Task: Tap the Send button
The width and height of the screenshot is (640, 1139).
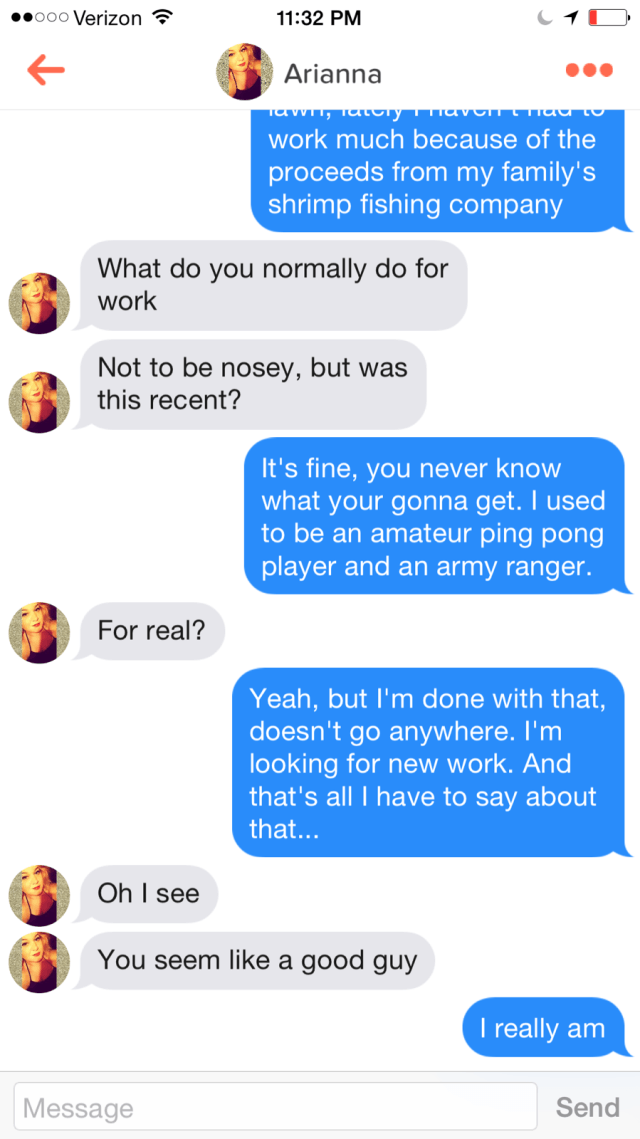Action: (587, 1107)
